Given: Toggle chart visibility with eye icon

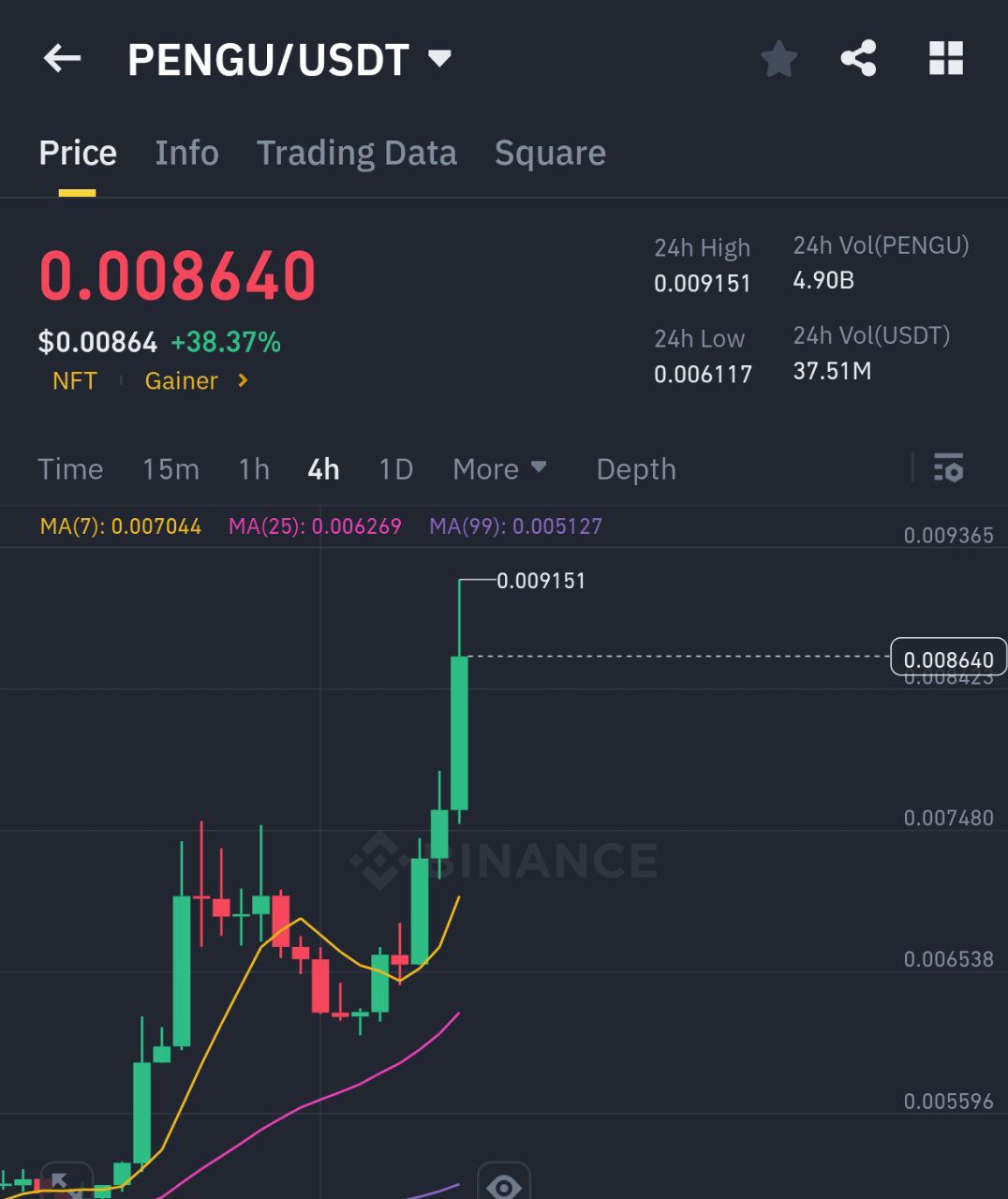Looking at the screenshot, I should coord(504,1184).
